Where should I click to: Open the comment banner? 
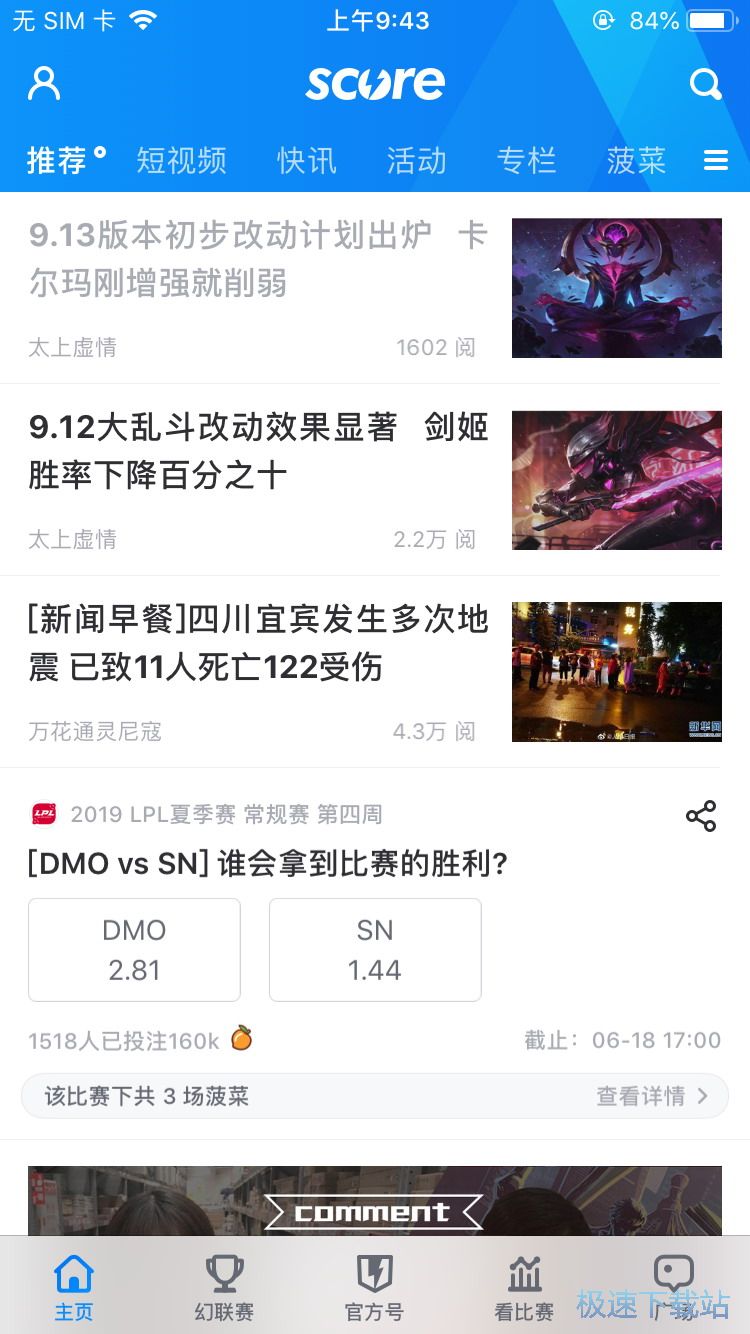point(374,1205)
